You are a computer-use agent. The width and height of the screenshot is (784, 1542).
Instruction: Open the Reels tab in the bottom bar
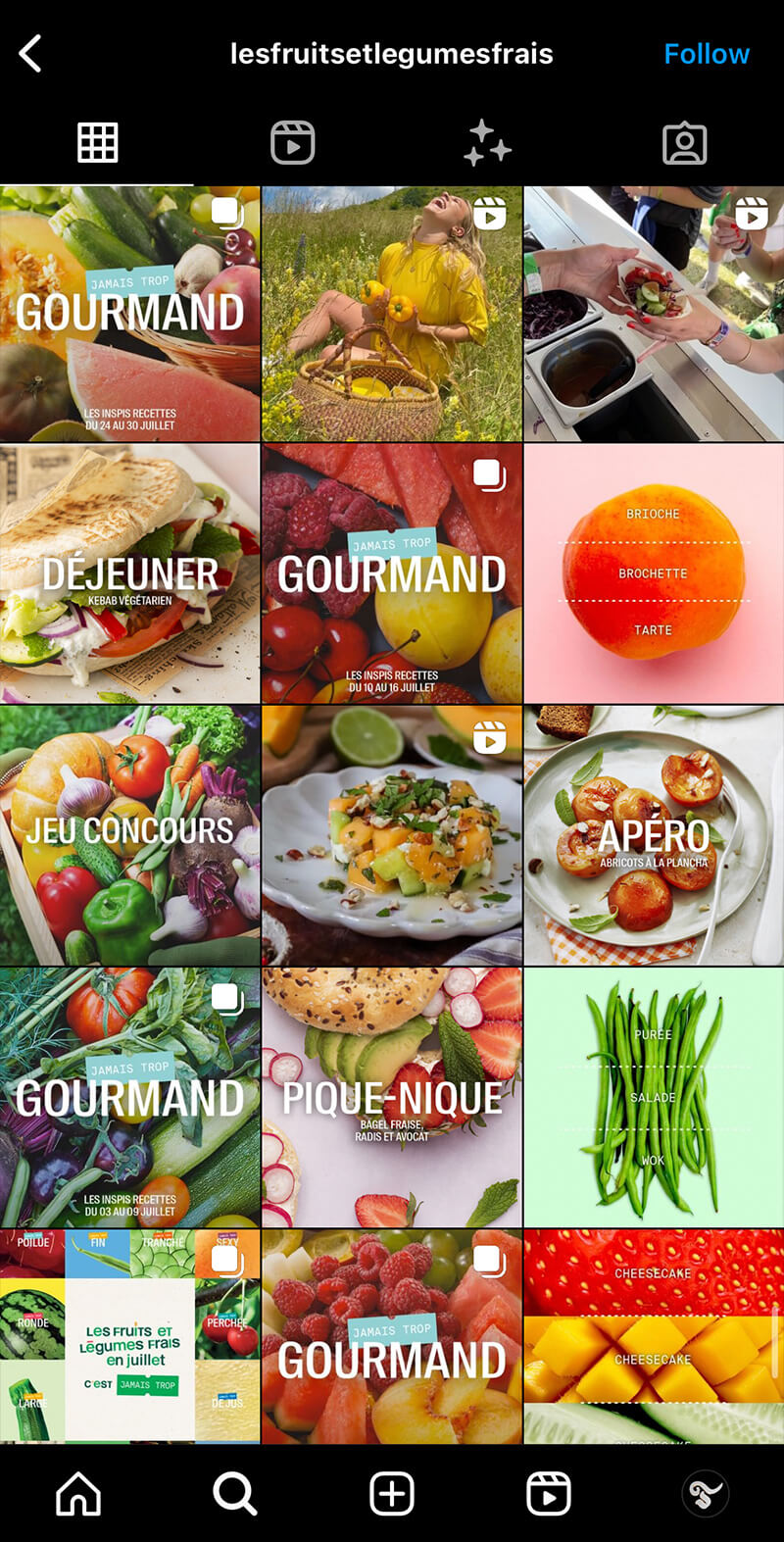(x=549, y=1494)
